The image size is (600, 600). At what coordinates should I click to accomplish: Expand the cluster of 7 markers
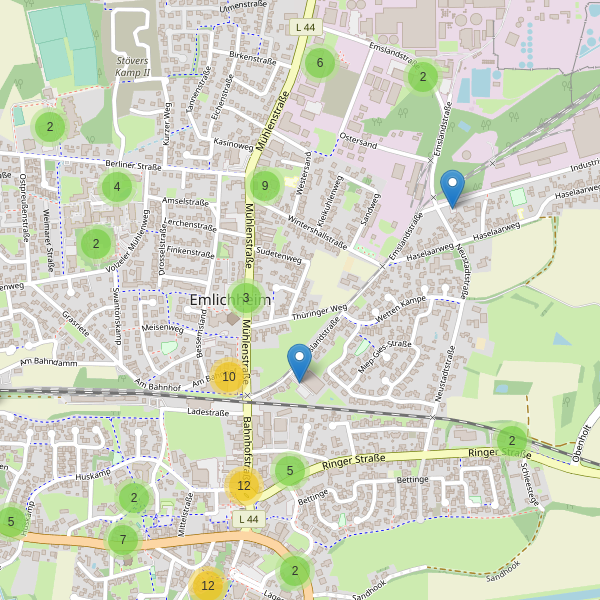[123, 541]
